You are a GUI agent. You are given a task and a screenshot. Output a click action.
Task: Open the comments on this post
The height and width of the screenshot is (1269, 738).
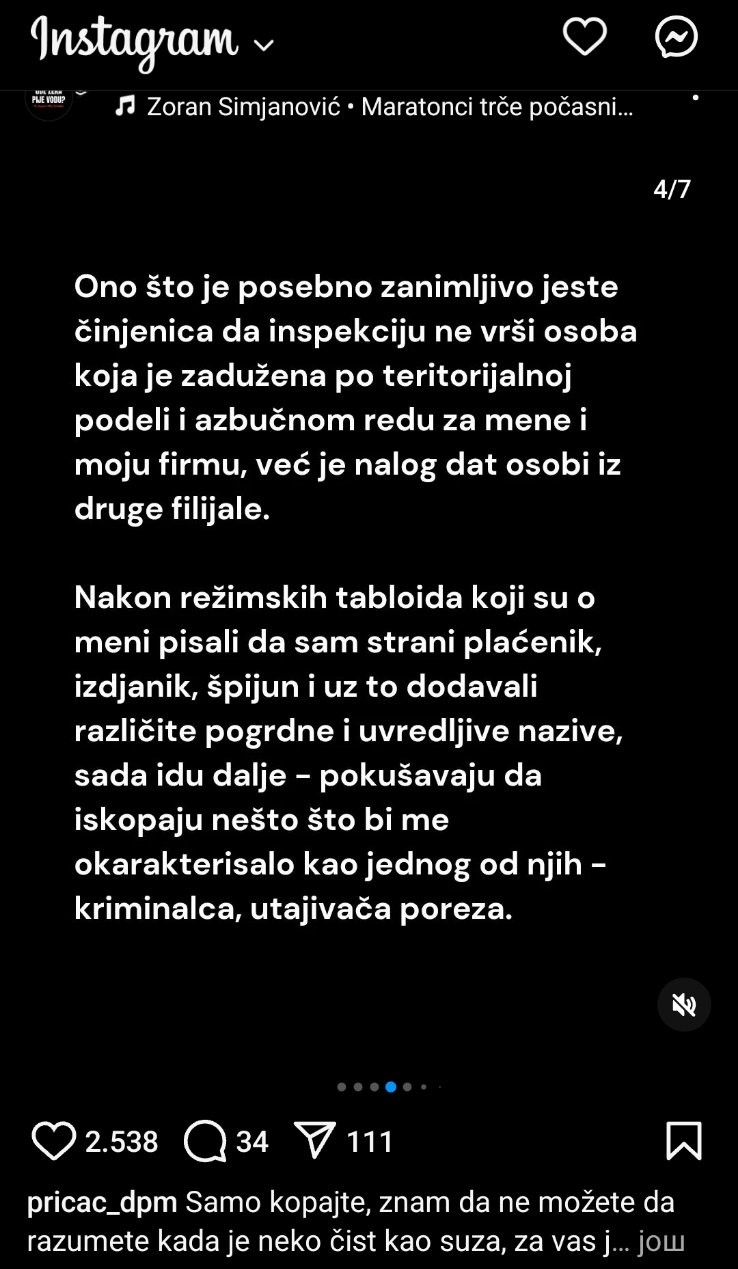click(x=206, y=1141)
